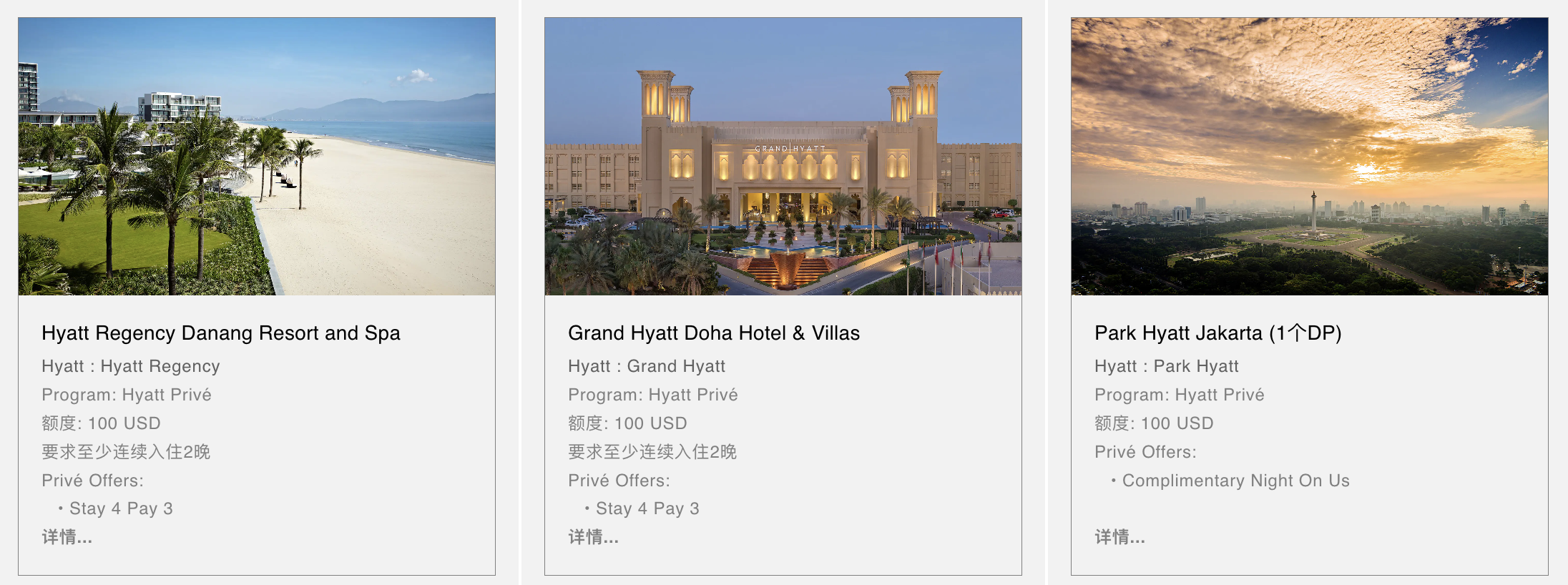The width and height of the screenshot is (1568, 585).
Task: View 详情 for Hyatt Regency Danang
Action: [67, 537]
